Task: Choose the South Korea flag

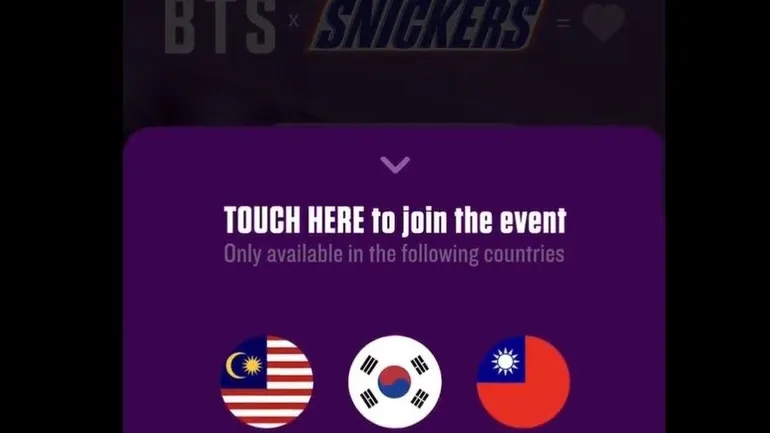Action: click(x=395, y=383)
